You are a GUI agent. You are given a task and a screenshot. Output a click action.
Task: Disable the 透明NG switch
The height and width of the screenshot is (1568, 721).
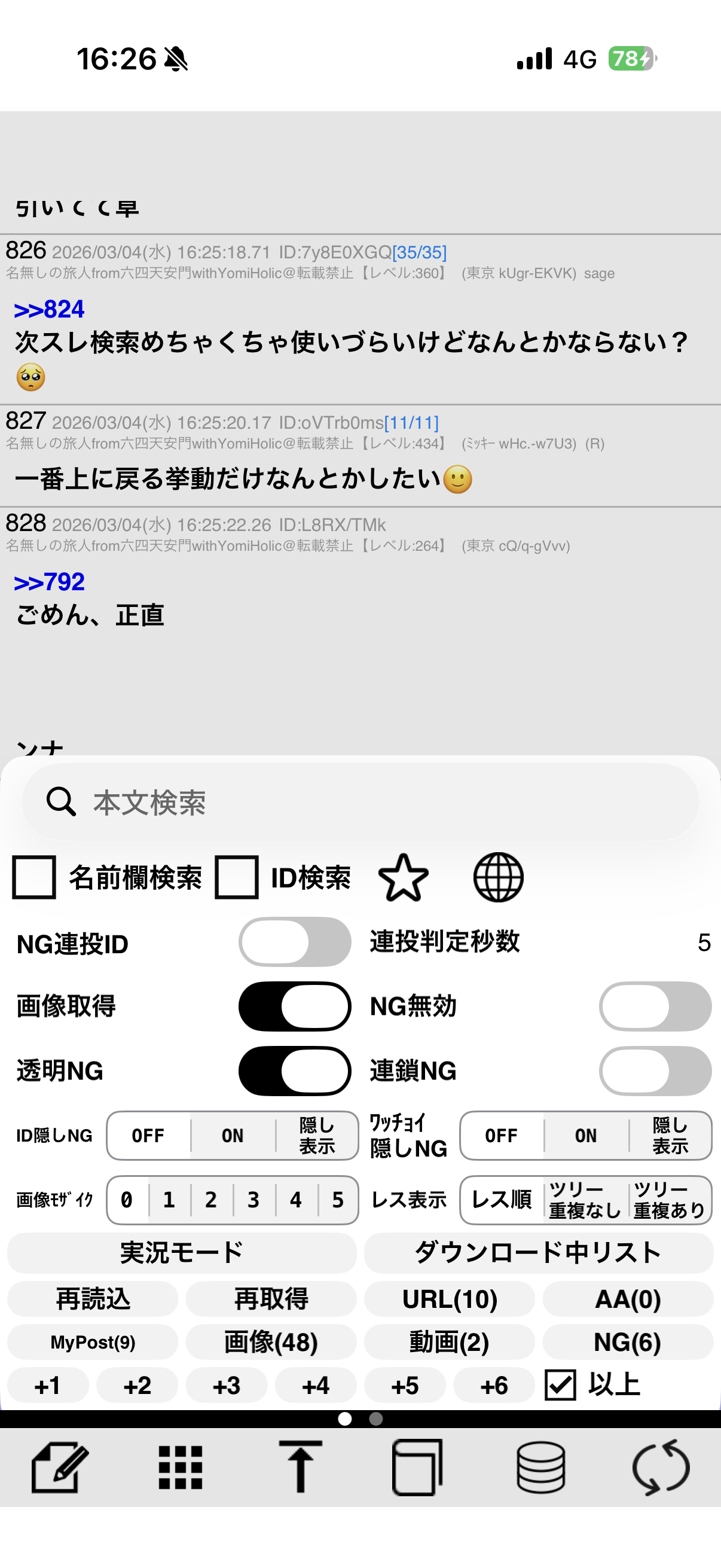coord(295,1070)
